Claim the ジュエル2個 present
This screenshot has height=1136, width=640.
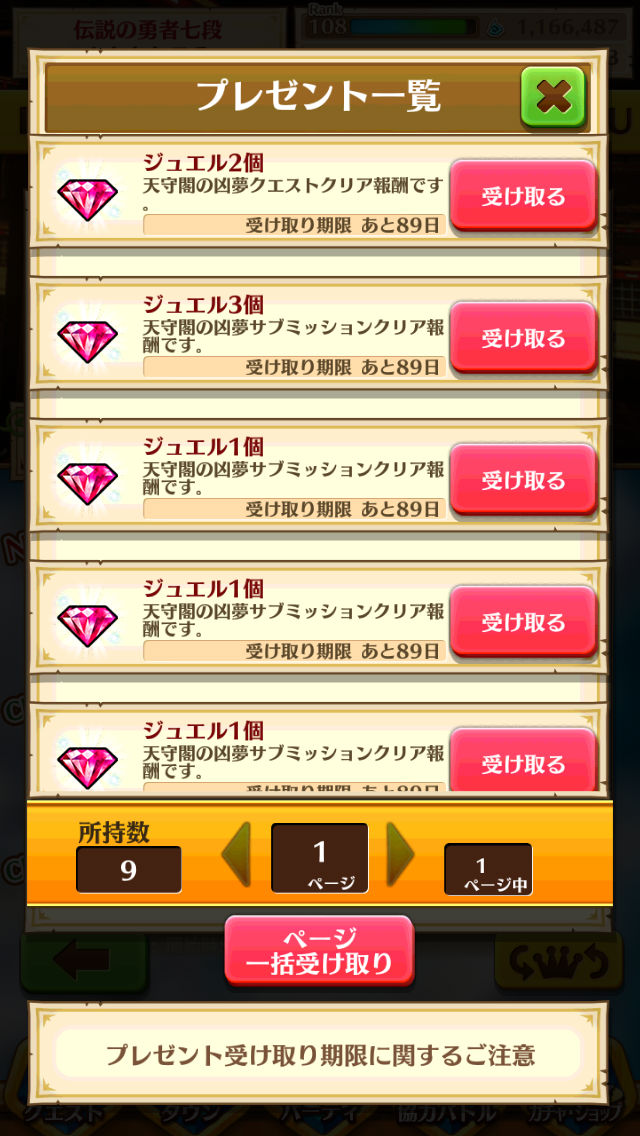[523, 196]
